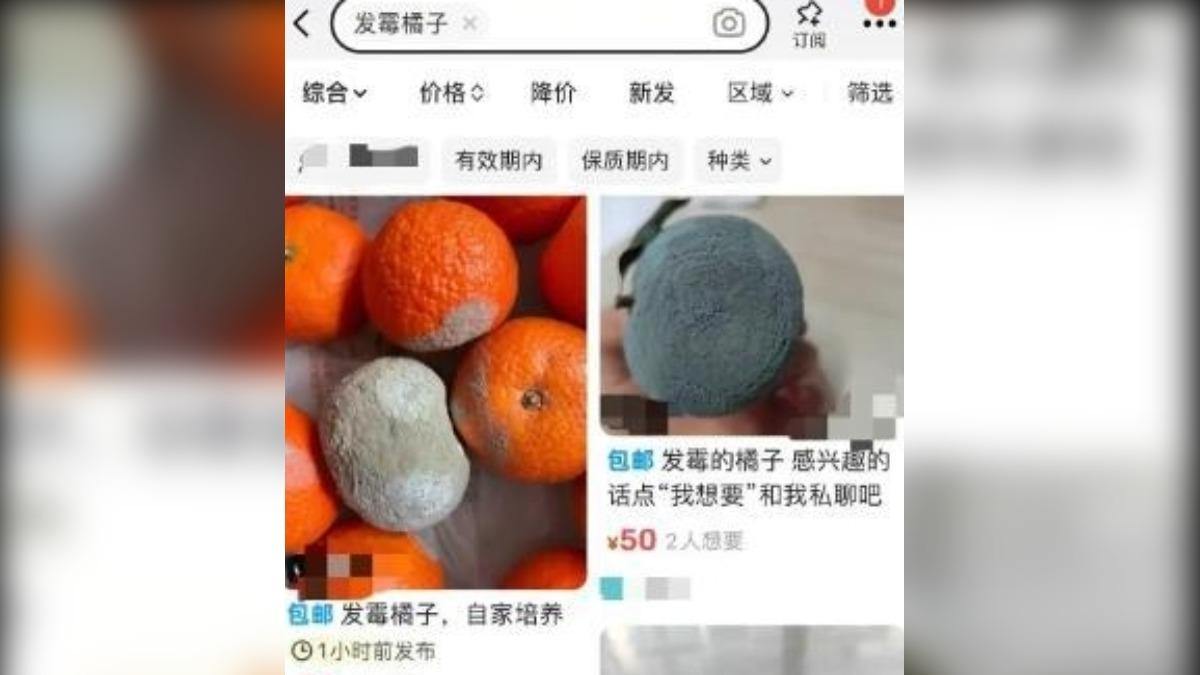Expand the 区域 region dropdown

point(760,93)
